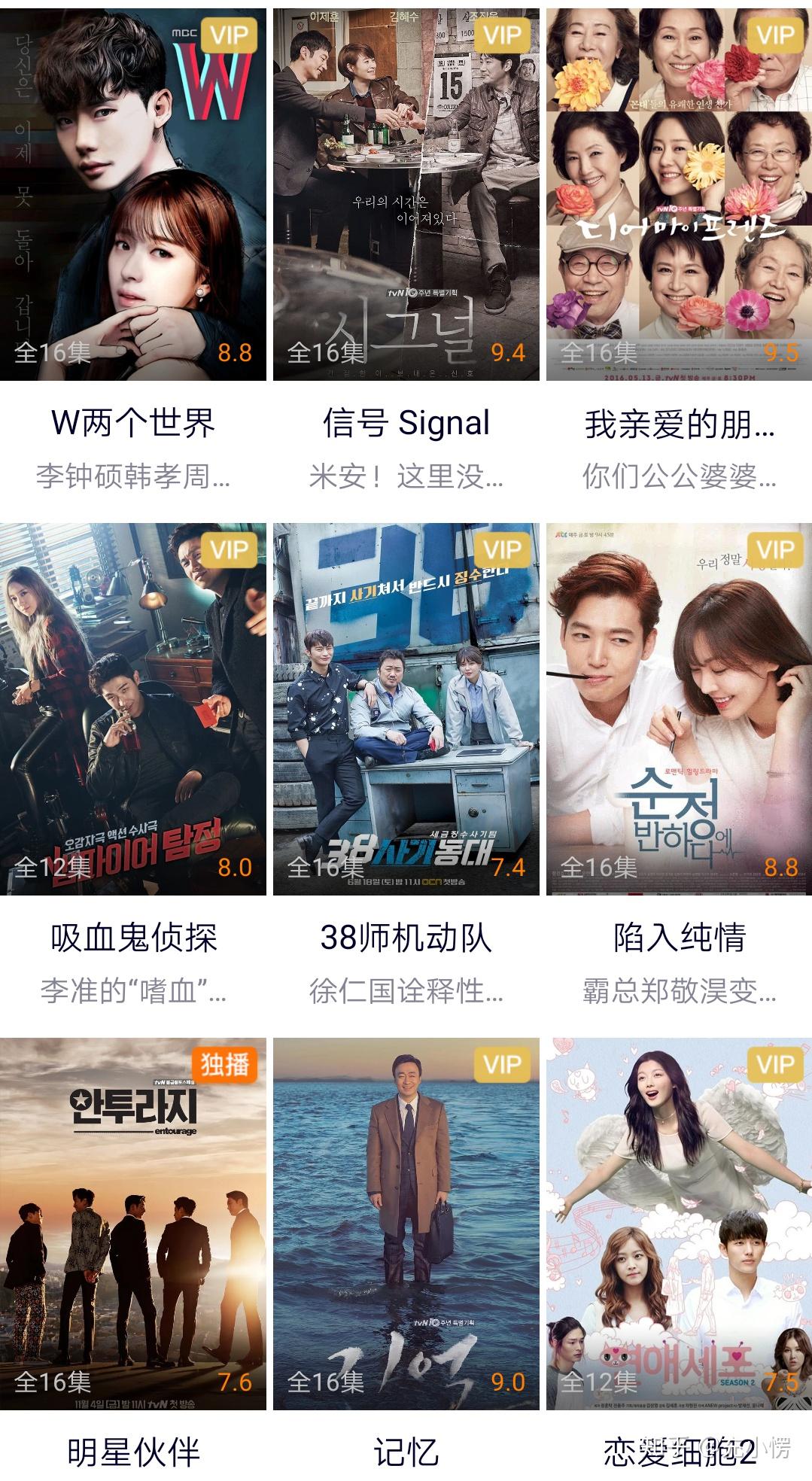Open the 信号 Signal drama card

click(x=406, y=194)
